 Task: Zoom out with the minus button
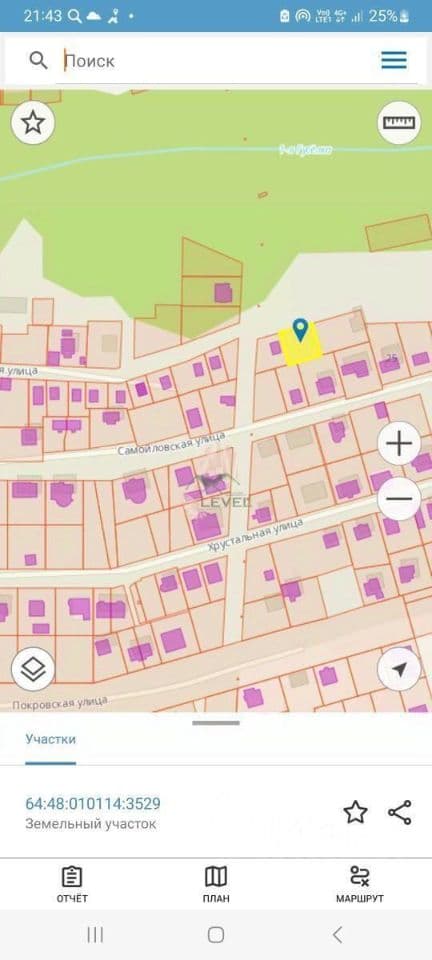point(399,499)
